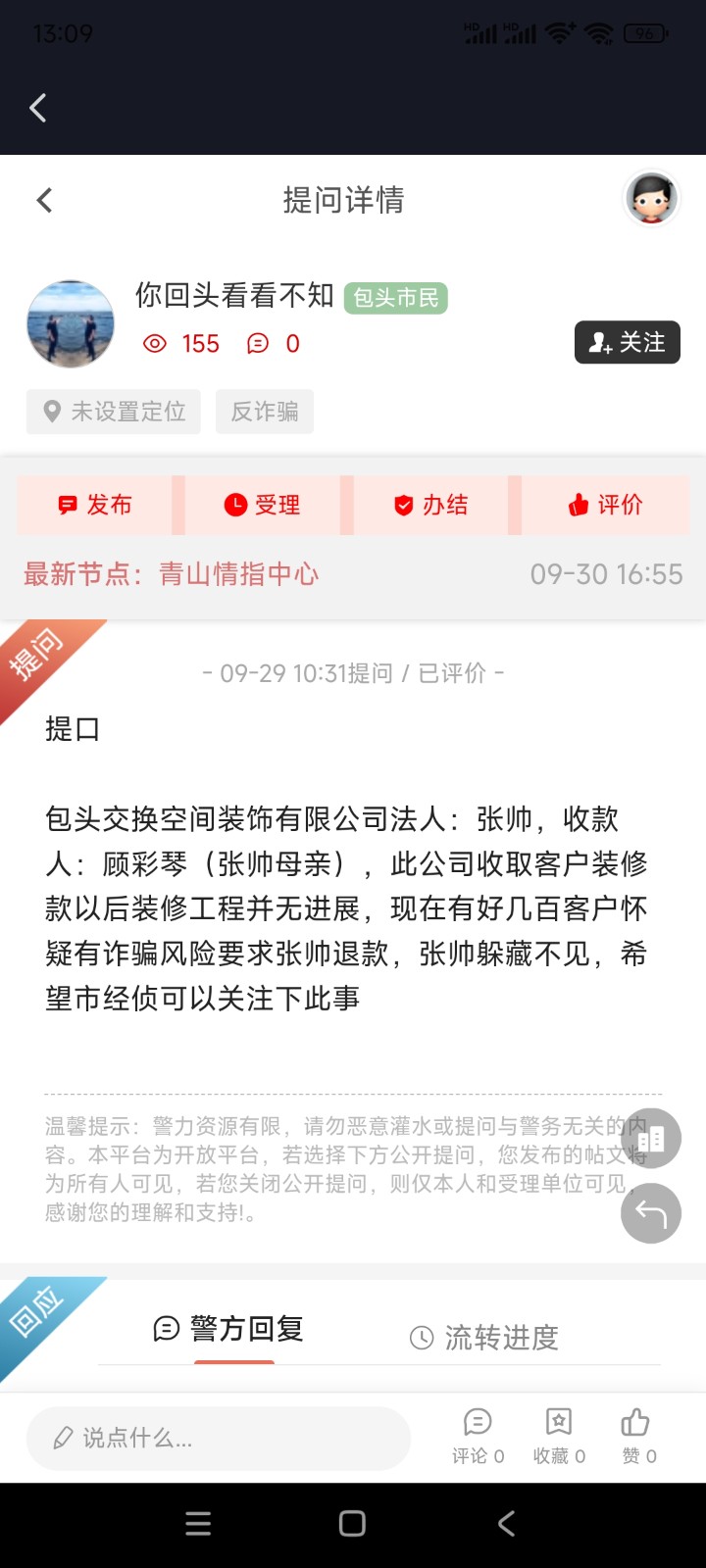Return from the 提问详情 page via its back arrow
Viewport: 706px width, 1568px height.
44,201
